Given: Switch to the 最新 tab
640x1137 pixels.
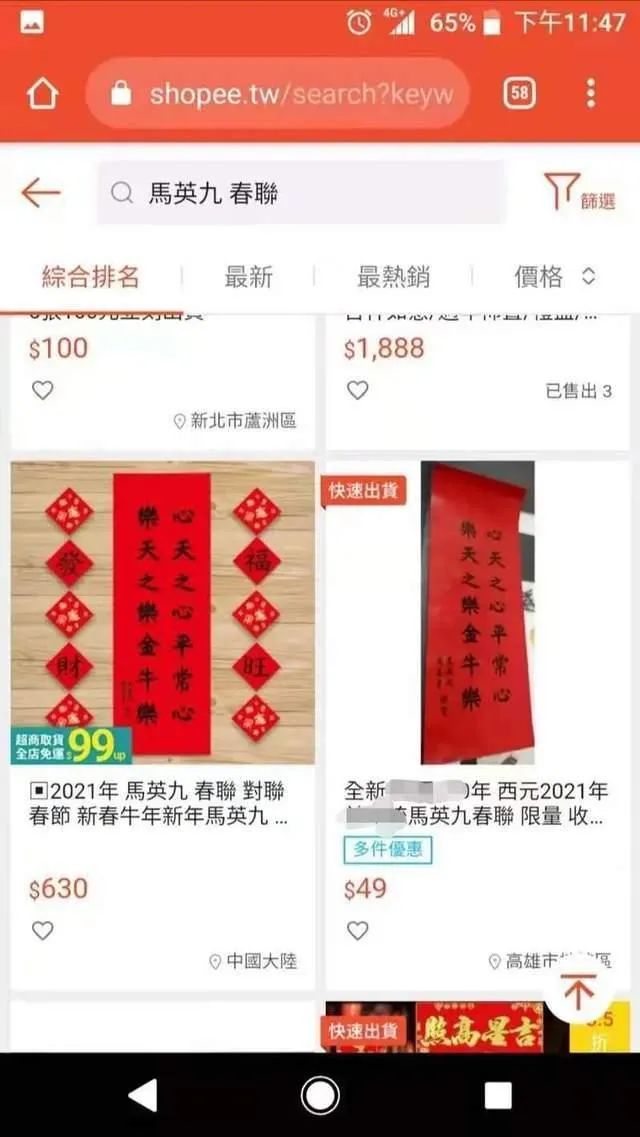Looking at the screenshot, I should point(248,277).
